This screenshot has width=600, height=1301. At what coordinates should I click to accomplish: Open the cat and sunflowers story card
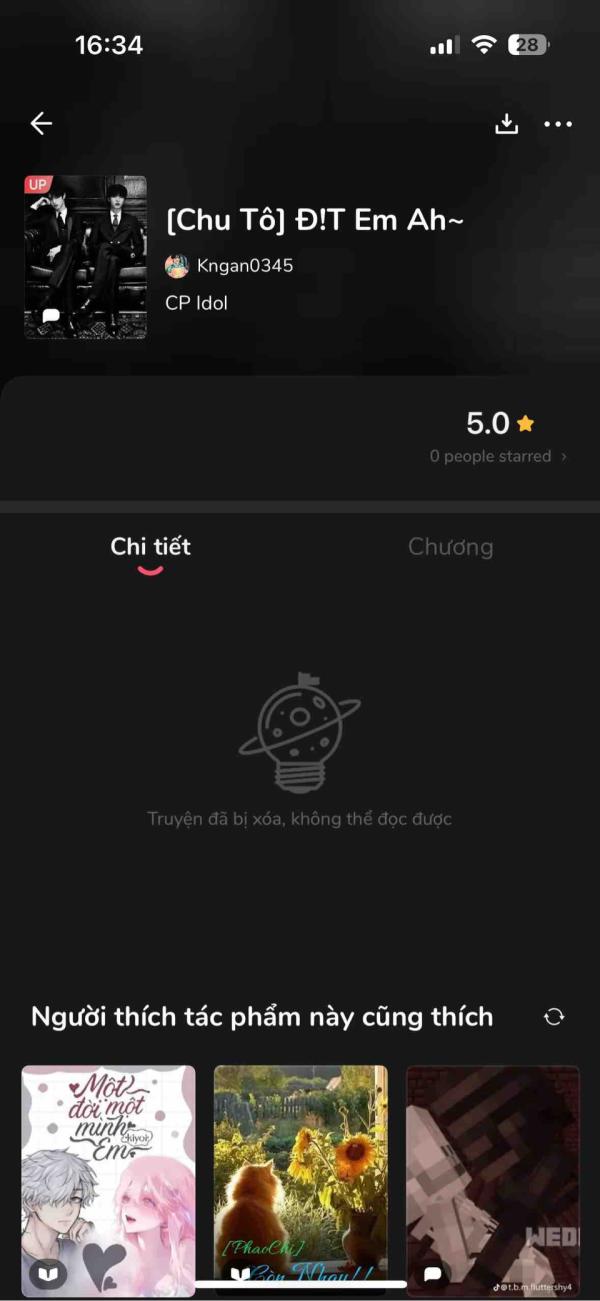point(300,1180)
